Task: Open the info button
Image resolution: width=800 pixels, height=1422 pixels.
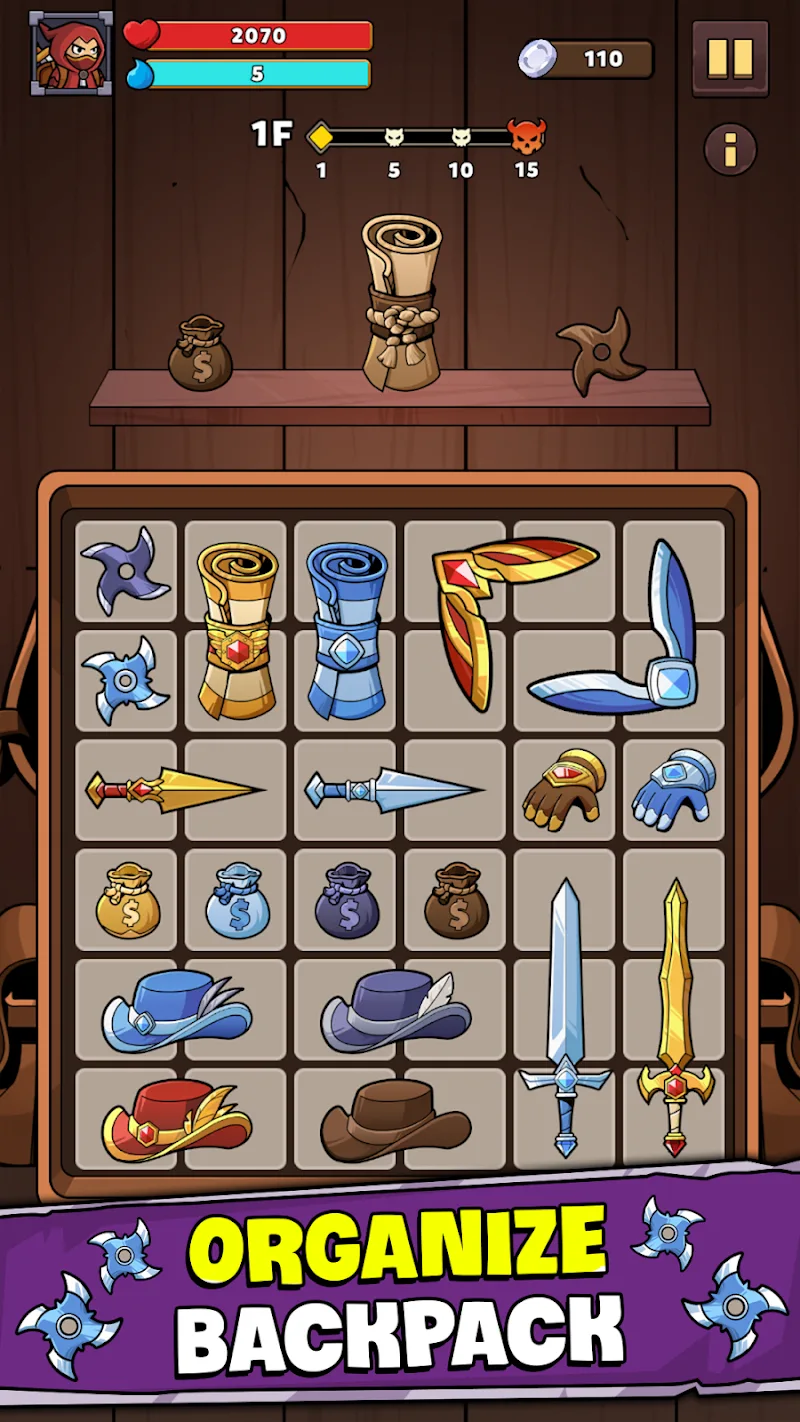Action: 730,150
